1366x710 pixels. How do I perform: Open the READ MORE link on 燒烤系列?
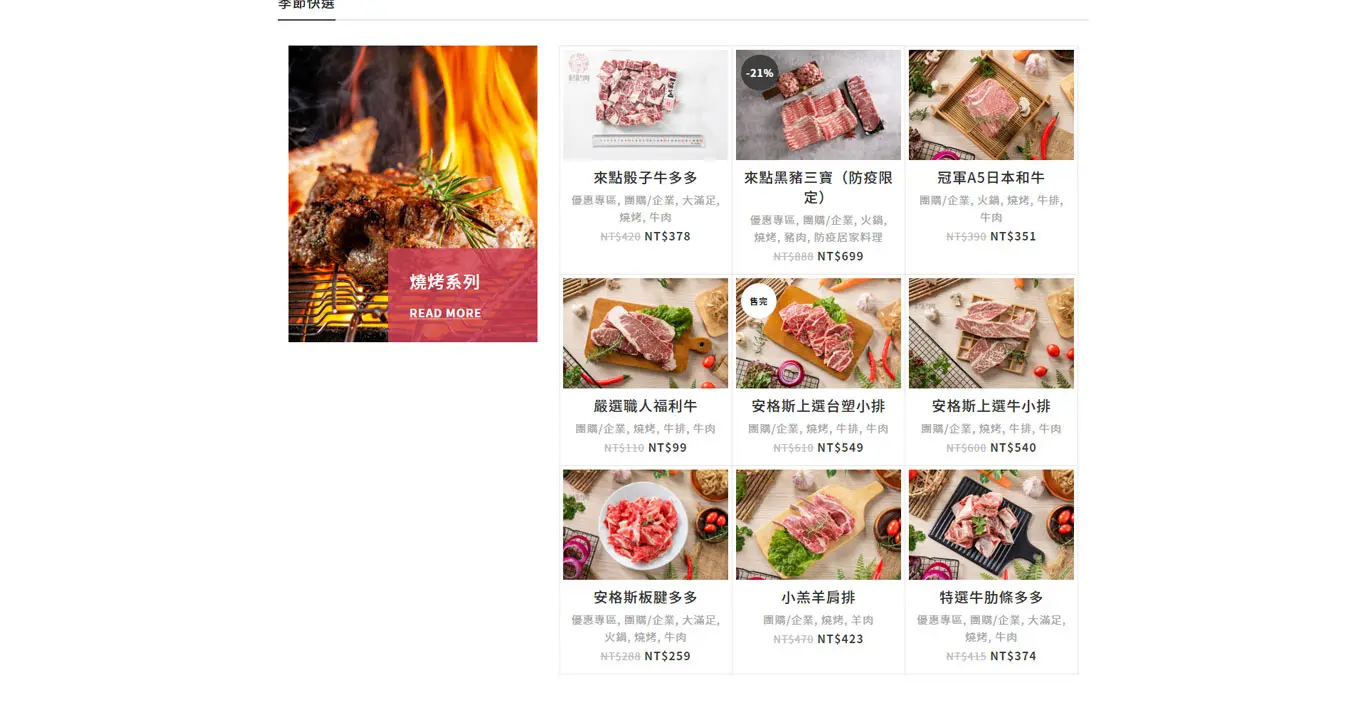445,313
